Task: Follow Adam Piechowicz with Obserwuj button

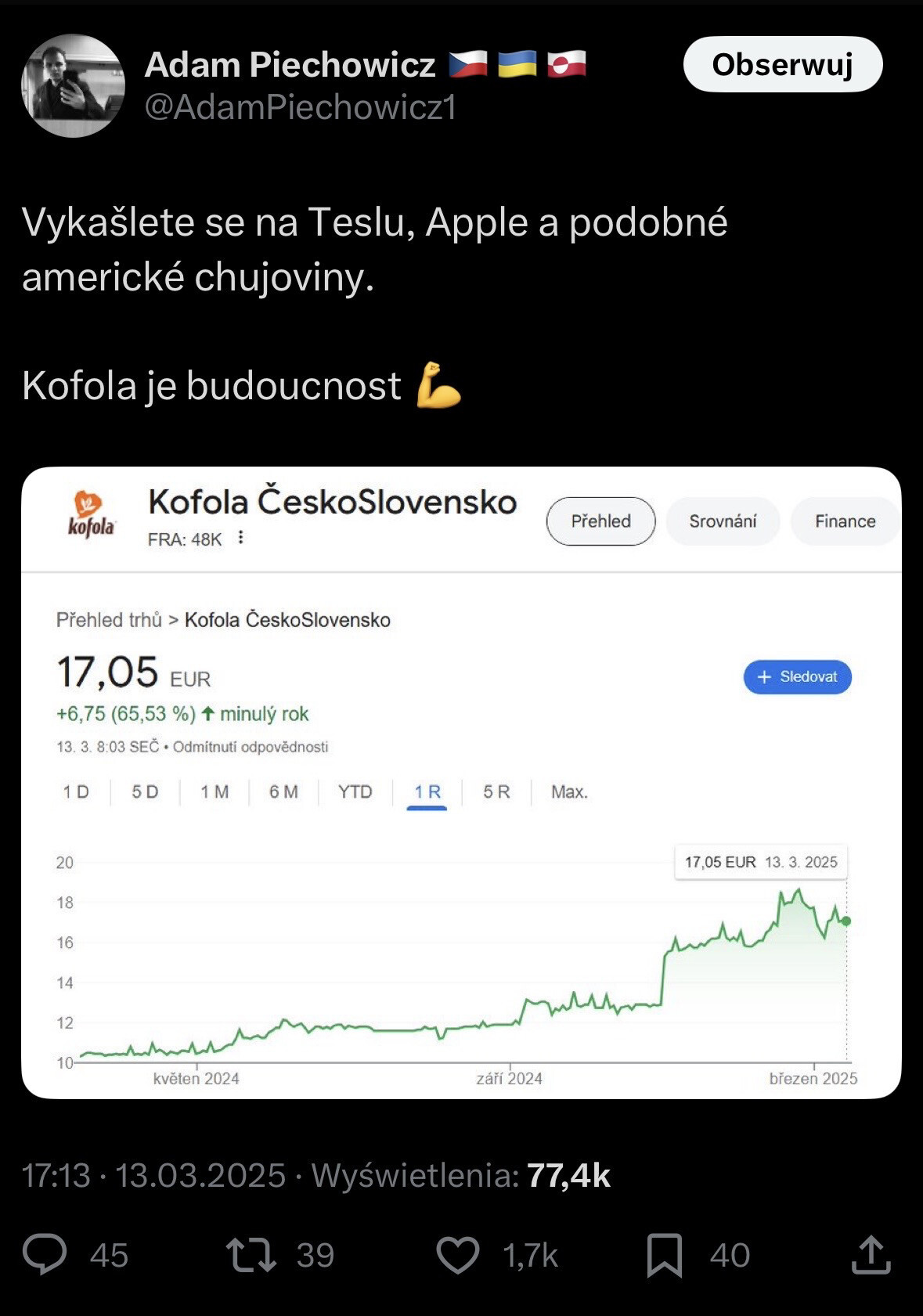Action: pos(782,65)
